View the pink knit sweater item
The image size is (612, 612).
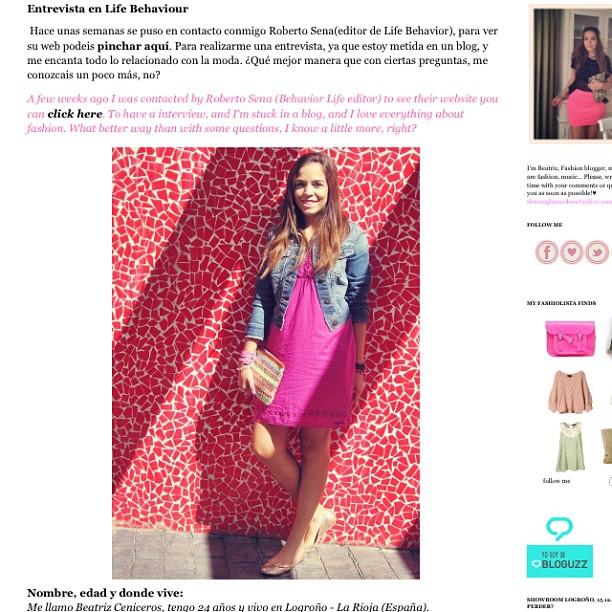[x=570, y=391]
